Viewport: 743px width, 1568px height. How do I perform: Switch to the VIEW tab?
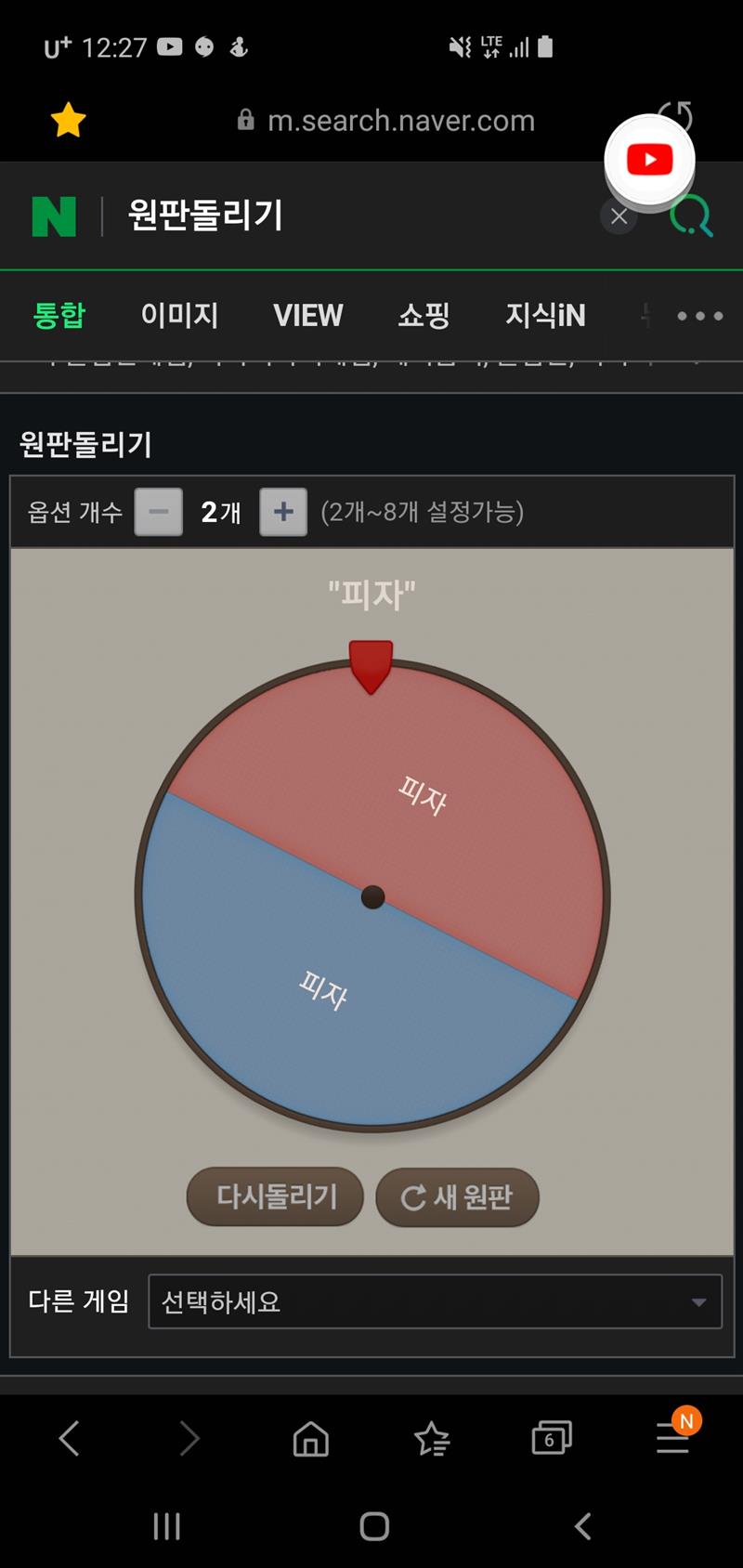pos(307,316)
